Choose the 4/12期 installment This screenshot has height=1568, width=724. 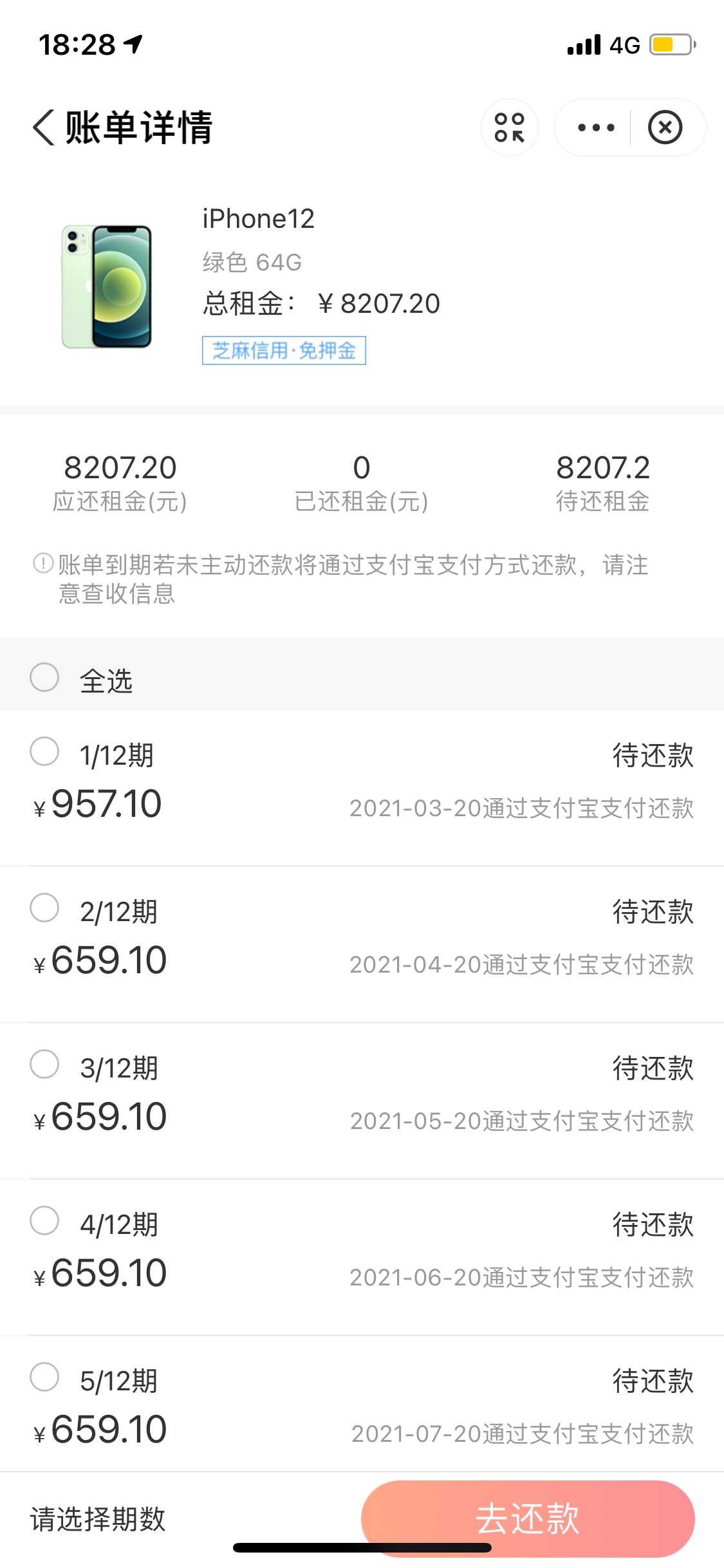pos(44,1220)
